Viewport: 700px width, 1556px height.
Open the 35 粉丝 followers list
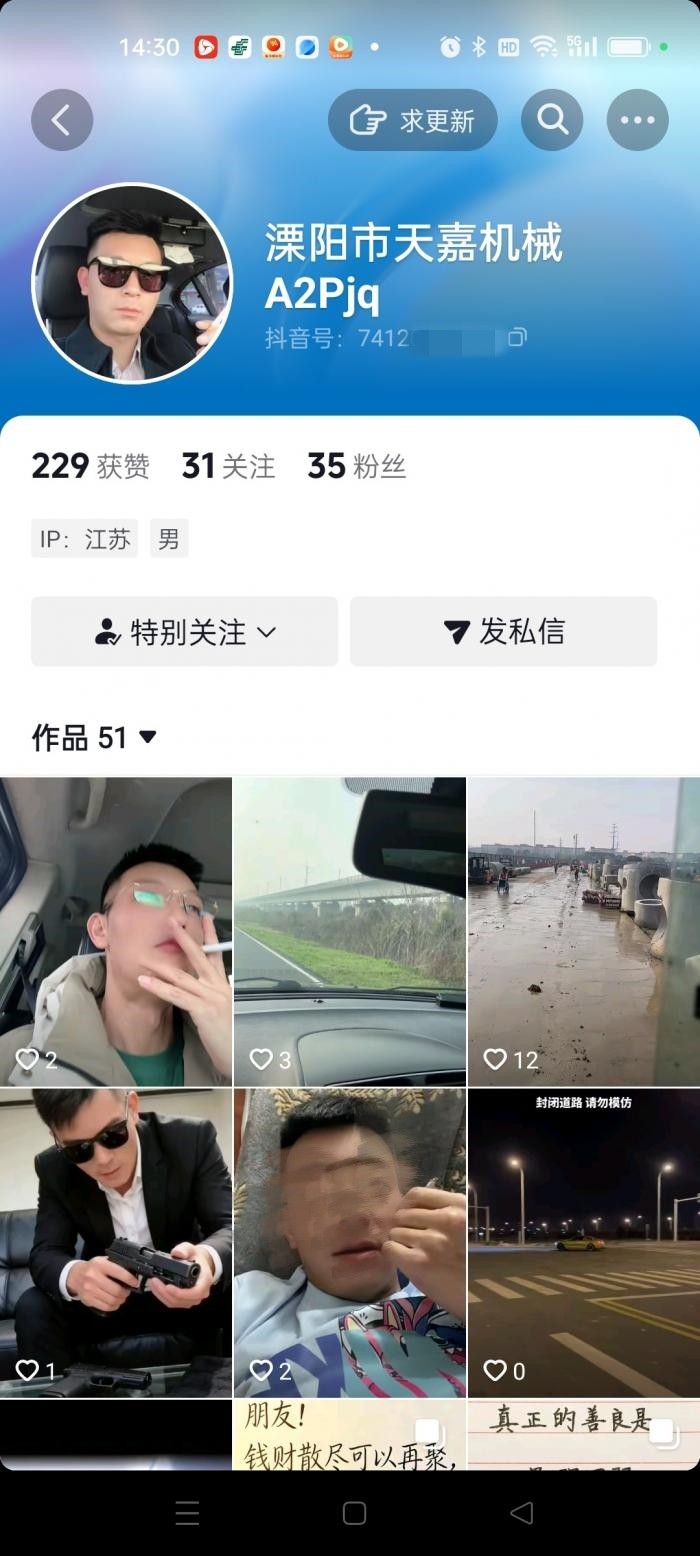[x=356, y=466]
